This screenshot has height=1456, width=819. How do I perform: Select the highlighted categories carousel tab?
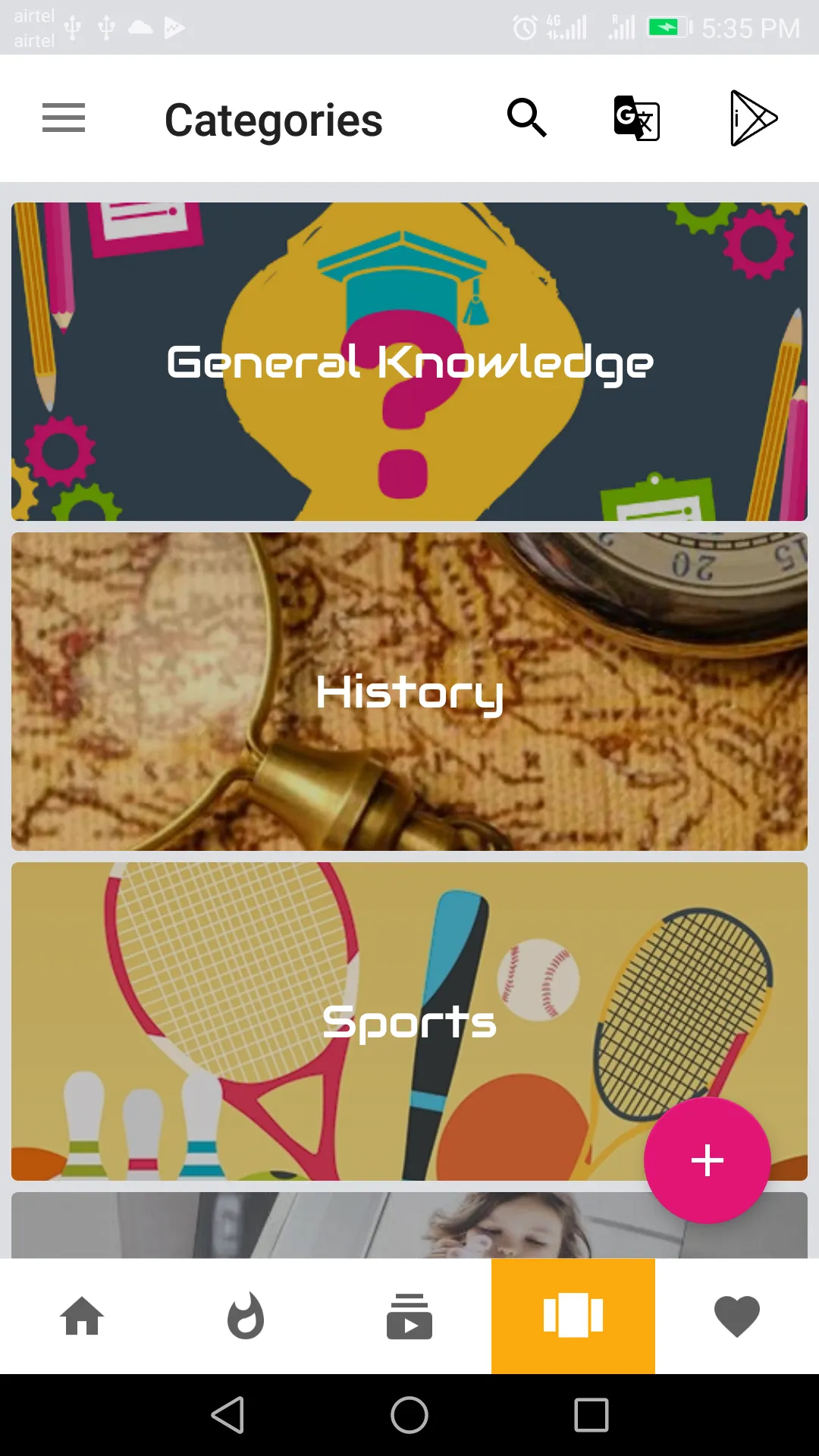pos(573,1316)
